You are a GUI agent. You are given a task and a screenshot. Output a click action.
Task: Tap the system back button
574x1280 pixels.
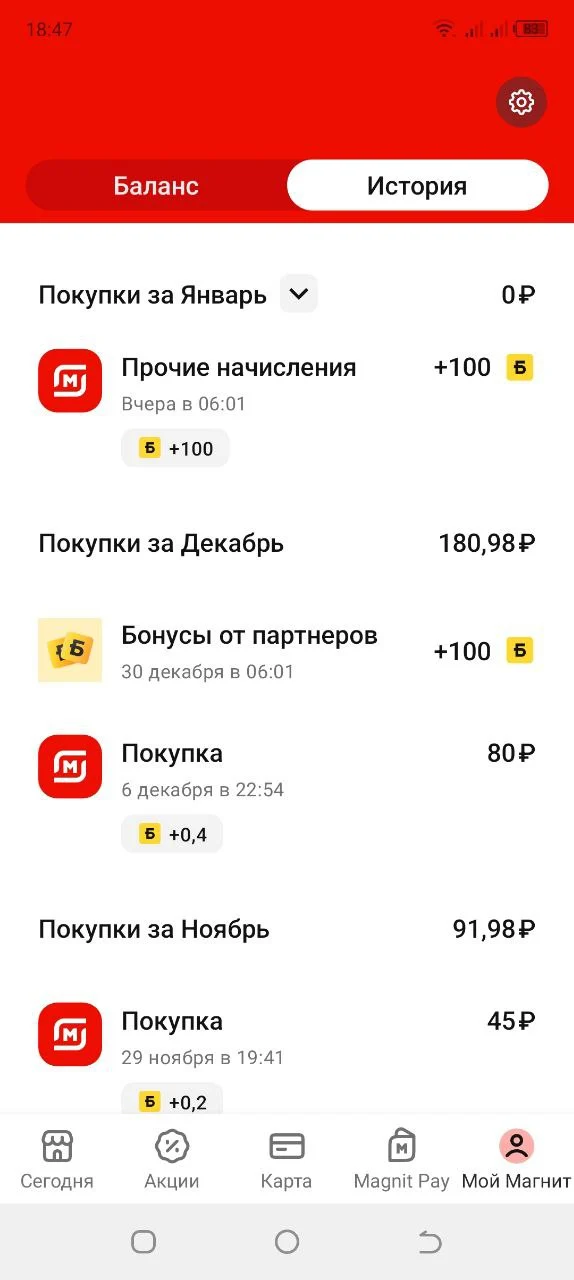click(430, 1242)
